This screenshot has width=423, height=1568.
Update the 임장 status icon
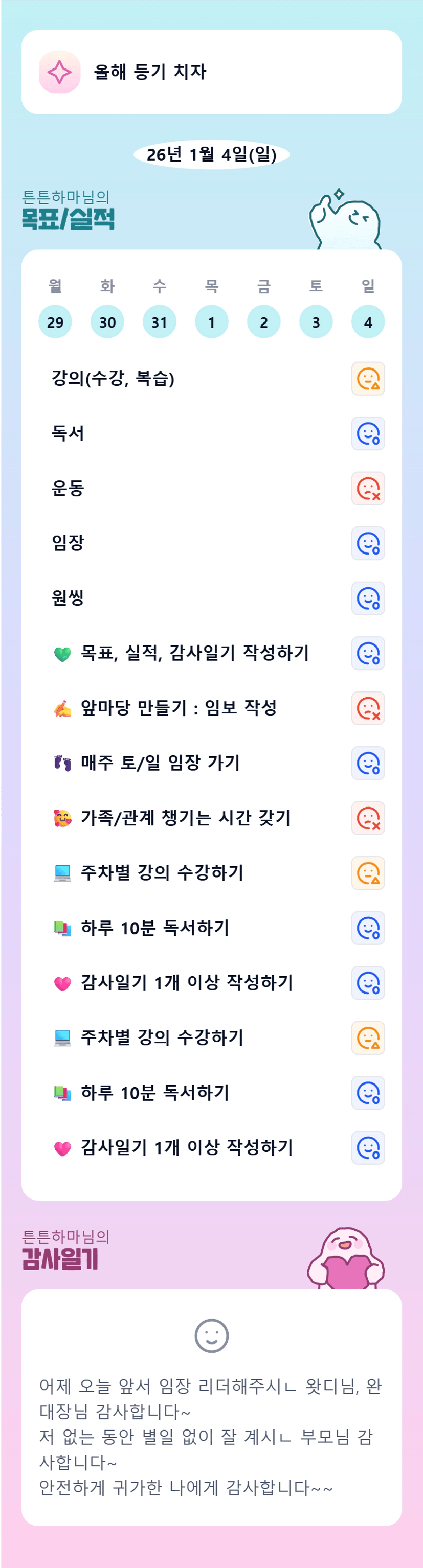pyautogui.click(x=368, y=543)
